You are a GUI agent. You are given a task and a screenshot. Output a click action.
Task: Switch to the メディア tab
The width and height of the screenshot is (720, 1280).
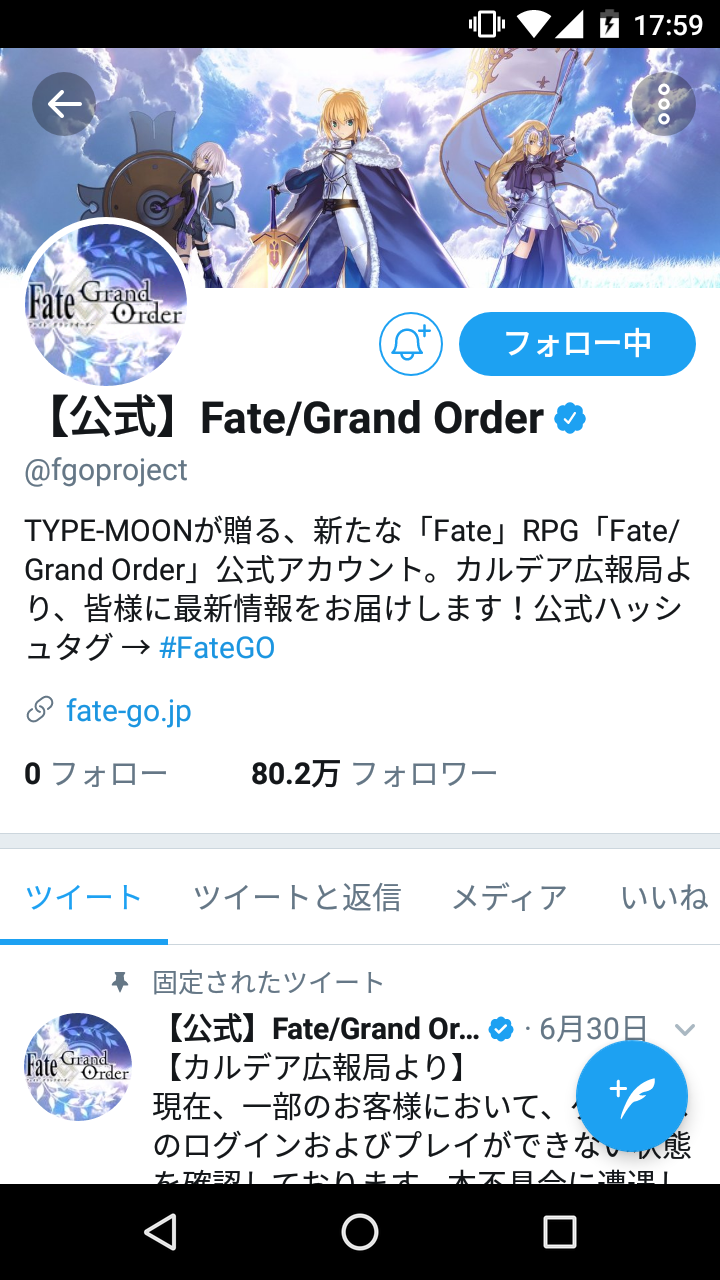[509, 897]
